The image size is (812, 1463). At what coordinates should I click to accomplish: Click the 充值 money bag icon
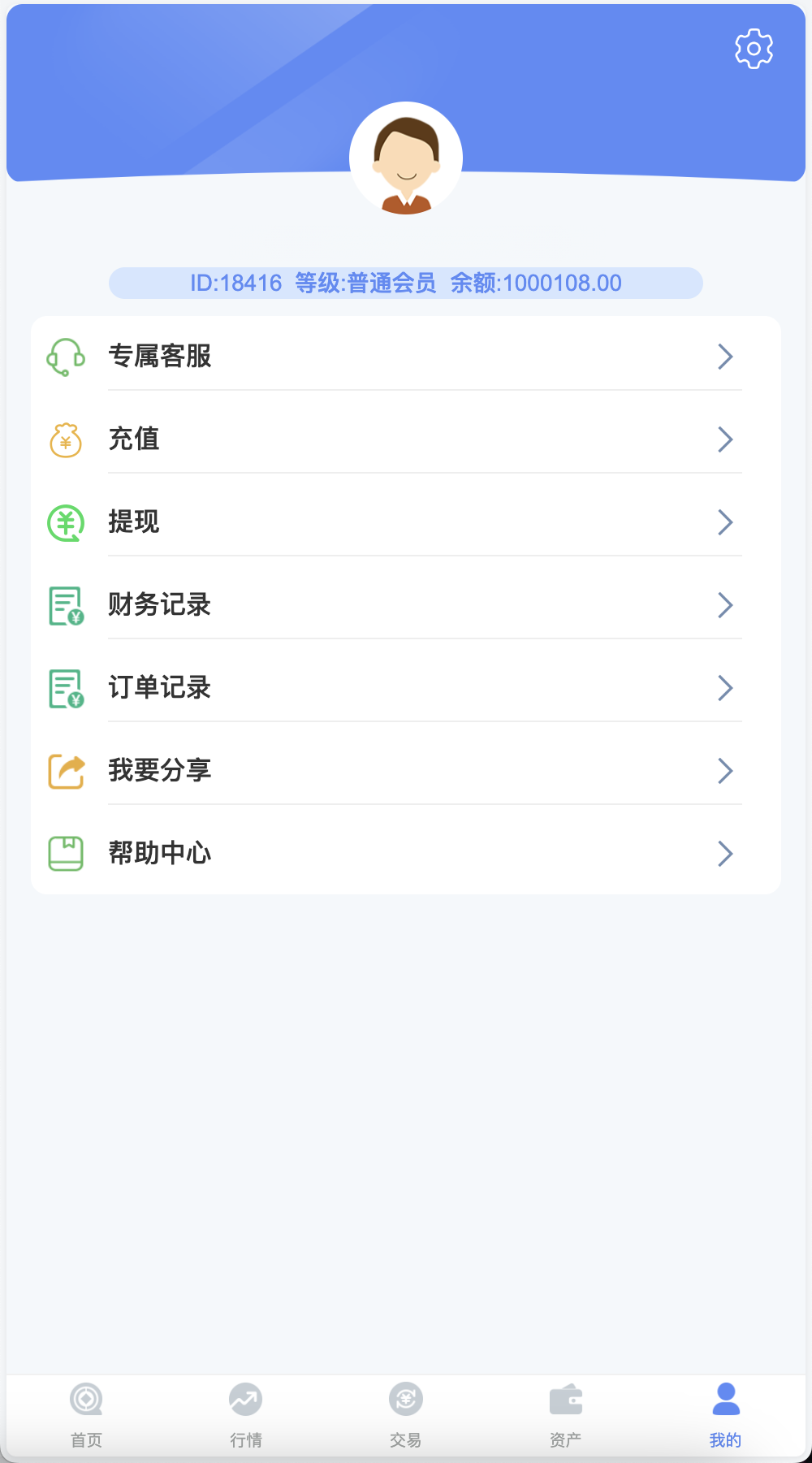(x=66, y=439)
